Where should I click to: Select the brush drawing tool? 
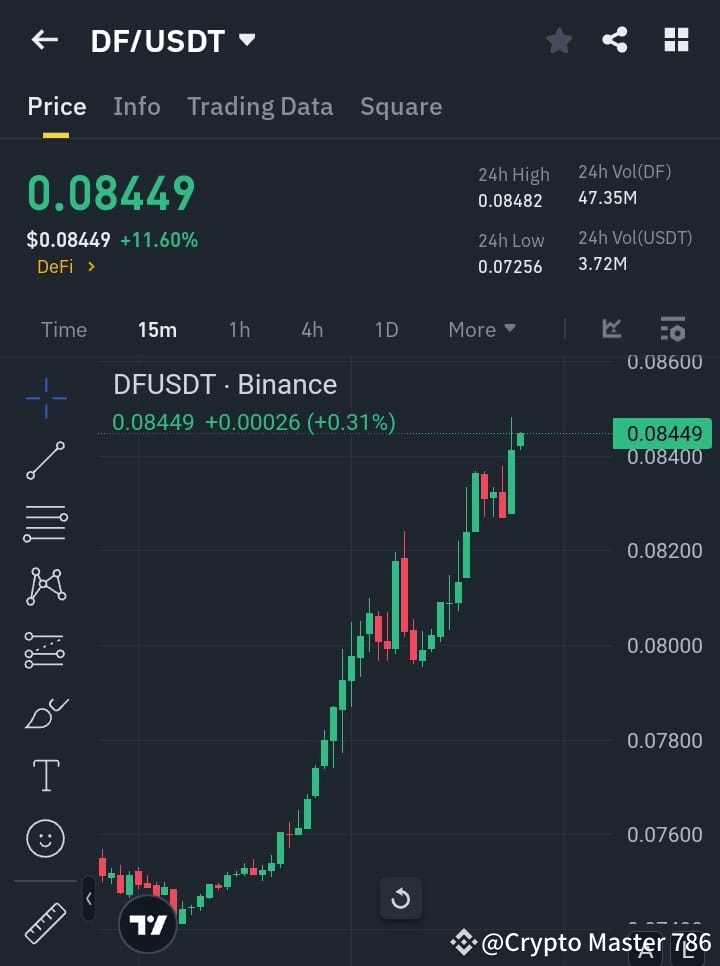pyautogui.click(x=44, y=713)
